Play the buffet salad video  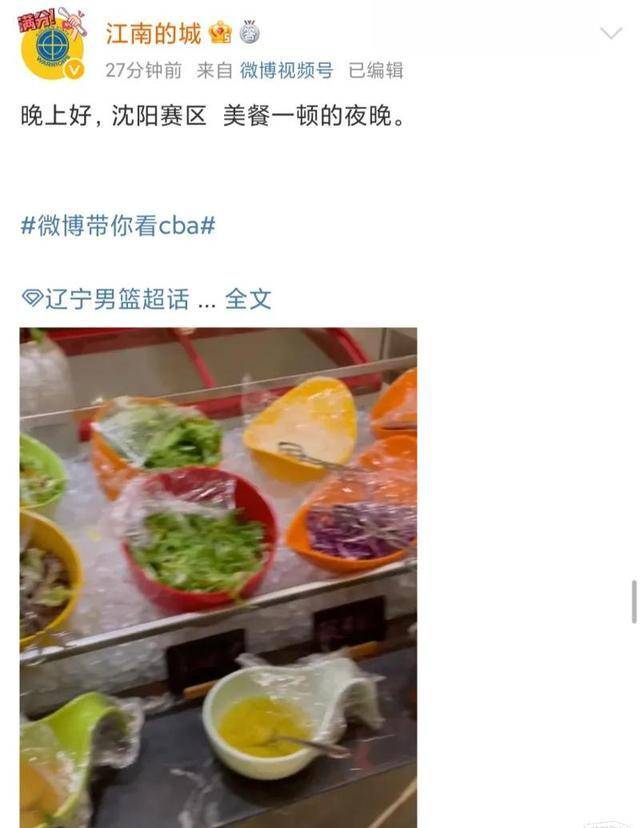(x=218, y=577)
